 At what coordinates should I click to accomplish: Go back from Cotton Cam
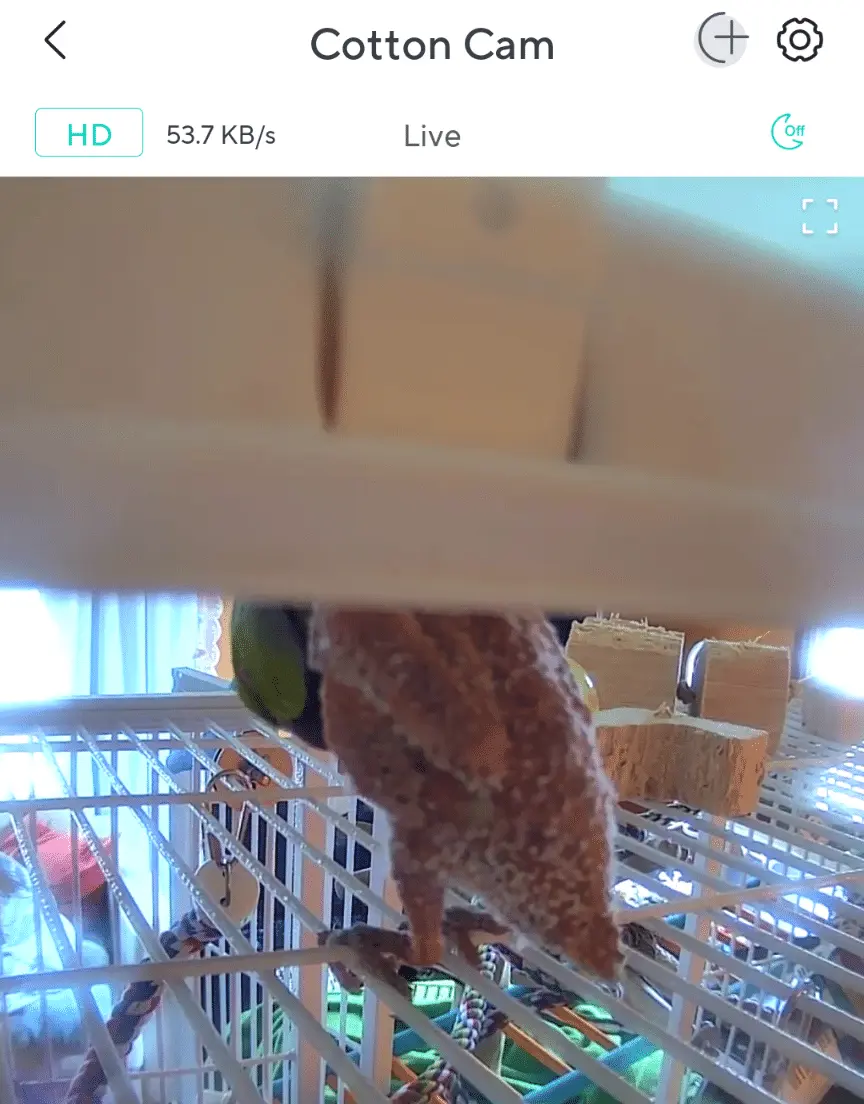point(55,42)
